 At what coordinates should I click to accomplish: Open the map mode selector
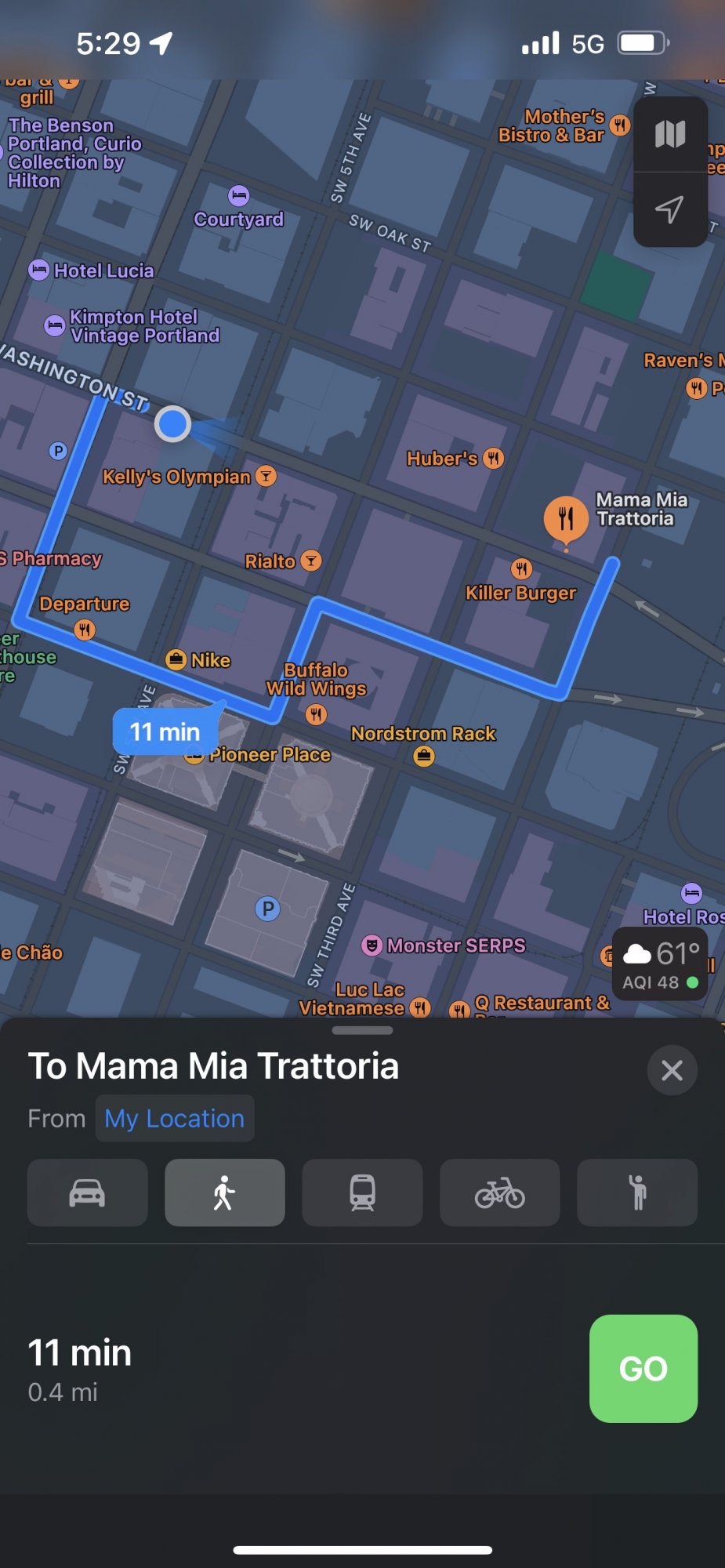pos(670,134)
